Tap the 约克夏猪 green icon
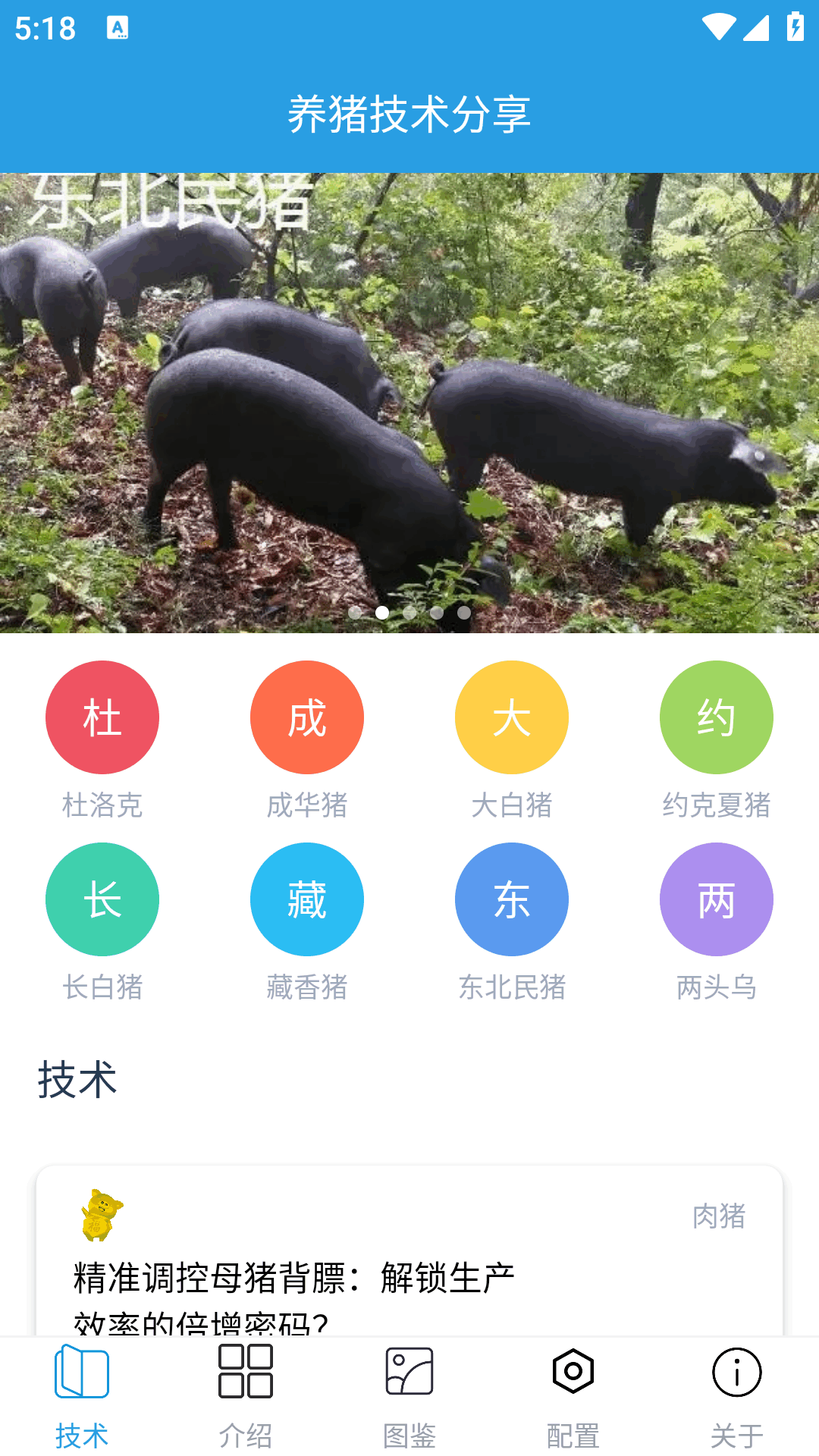This screenshot has height=1456, width=819. pyautogui.click(x=716, y=717)
